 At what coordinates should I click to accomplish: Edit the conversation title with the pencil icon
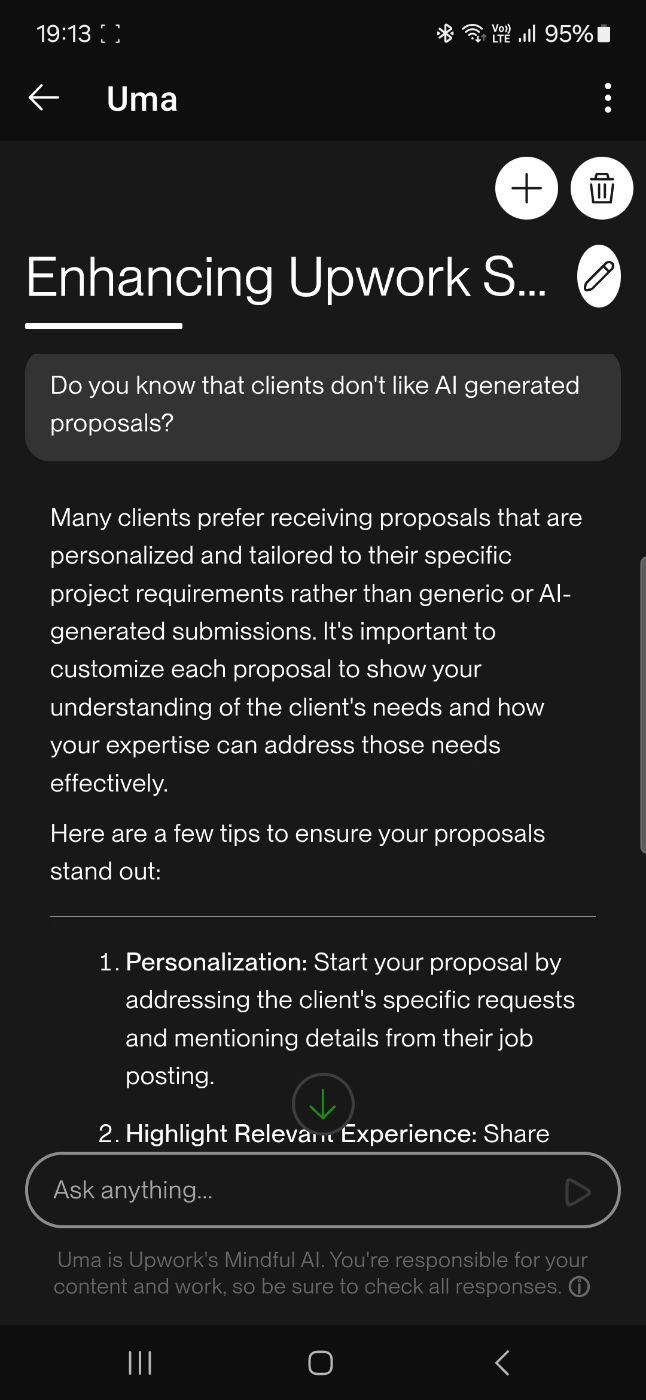click(x=599, y=276)
